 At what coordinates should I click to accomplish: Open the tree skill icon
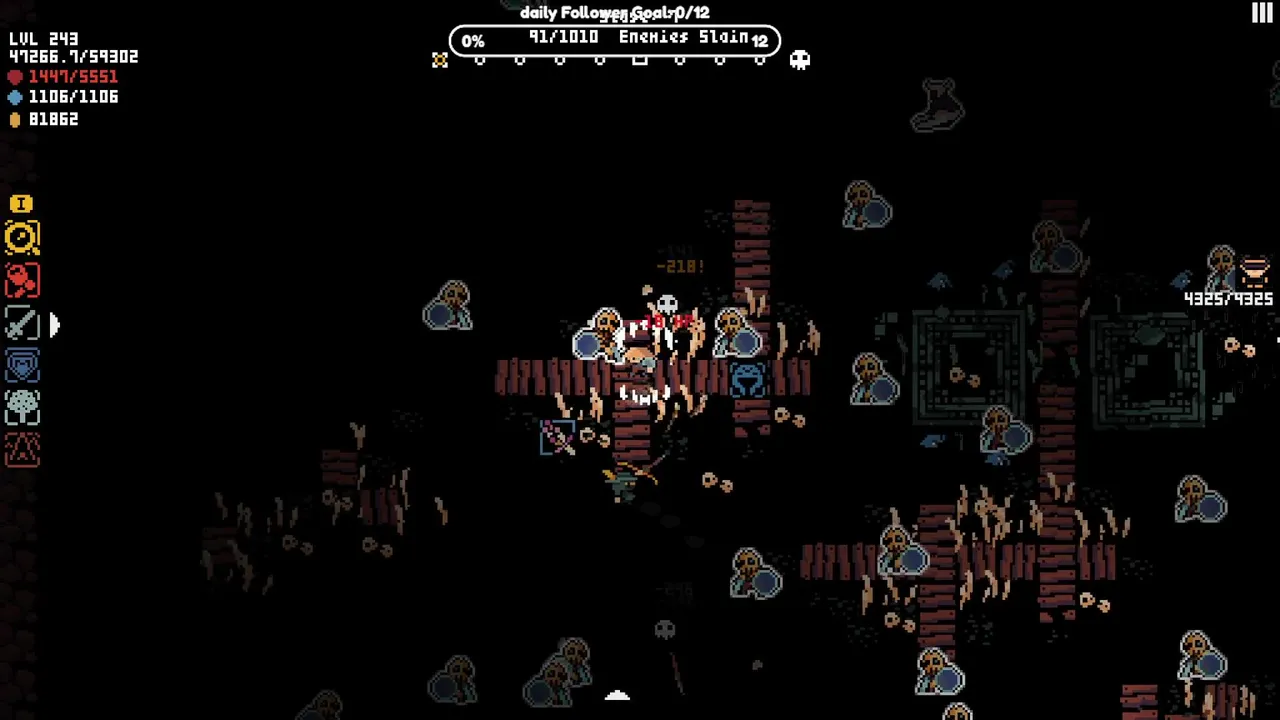point(22,408)
